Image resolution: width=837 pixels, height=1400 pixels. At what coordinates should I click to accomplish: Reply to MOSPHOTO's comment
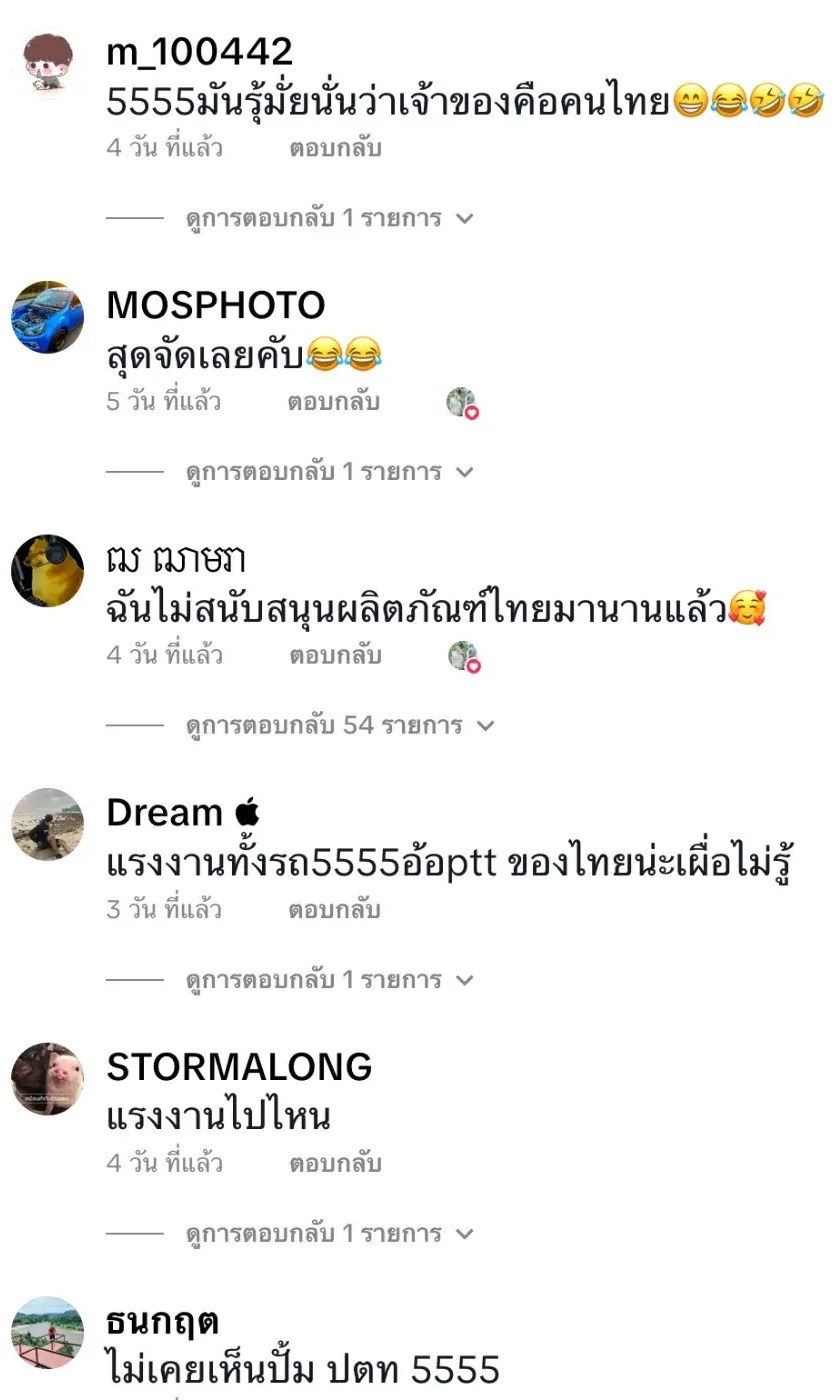coord(334,403)
